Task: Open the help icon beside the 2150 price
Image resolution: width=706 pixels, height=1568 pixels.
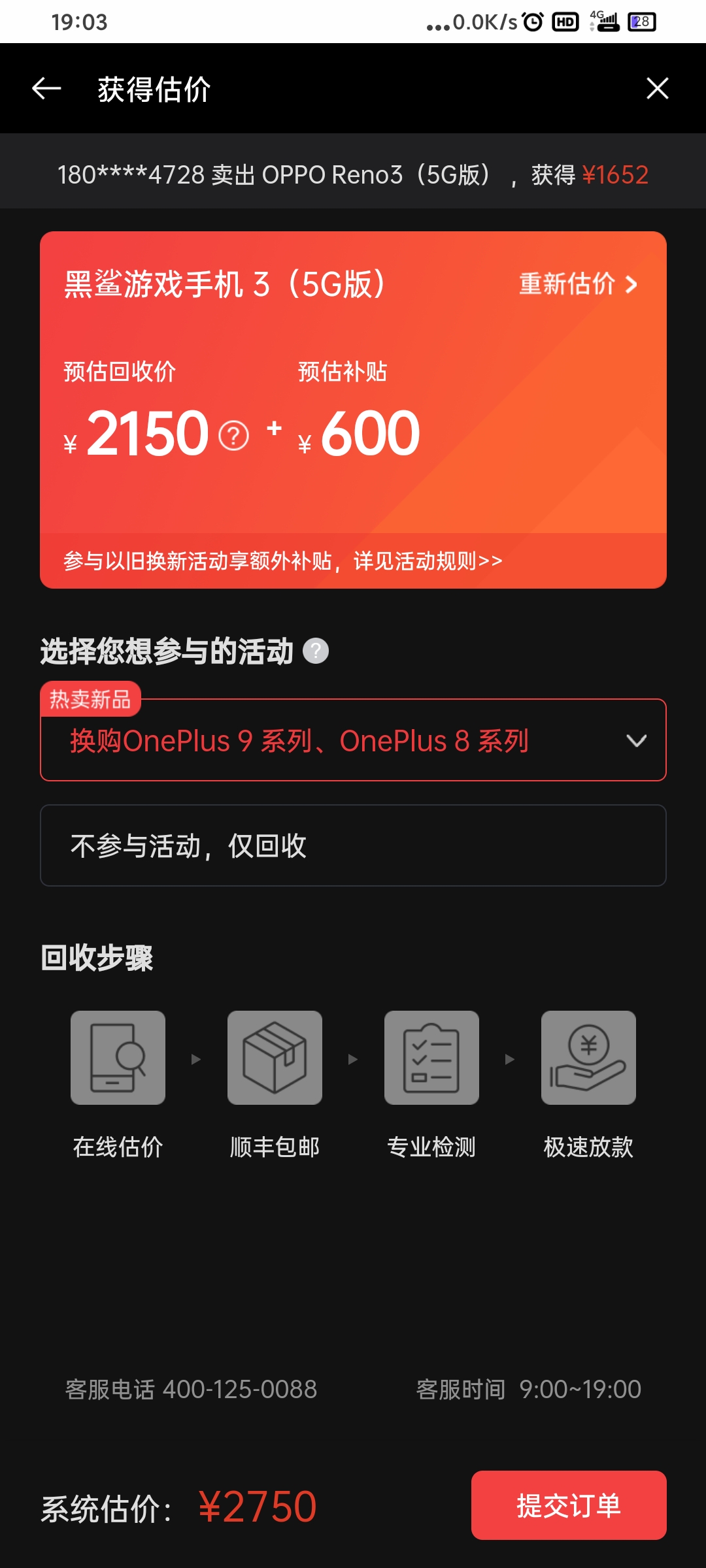Action: coord(233,436)
